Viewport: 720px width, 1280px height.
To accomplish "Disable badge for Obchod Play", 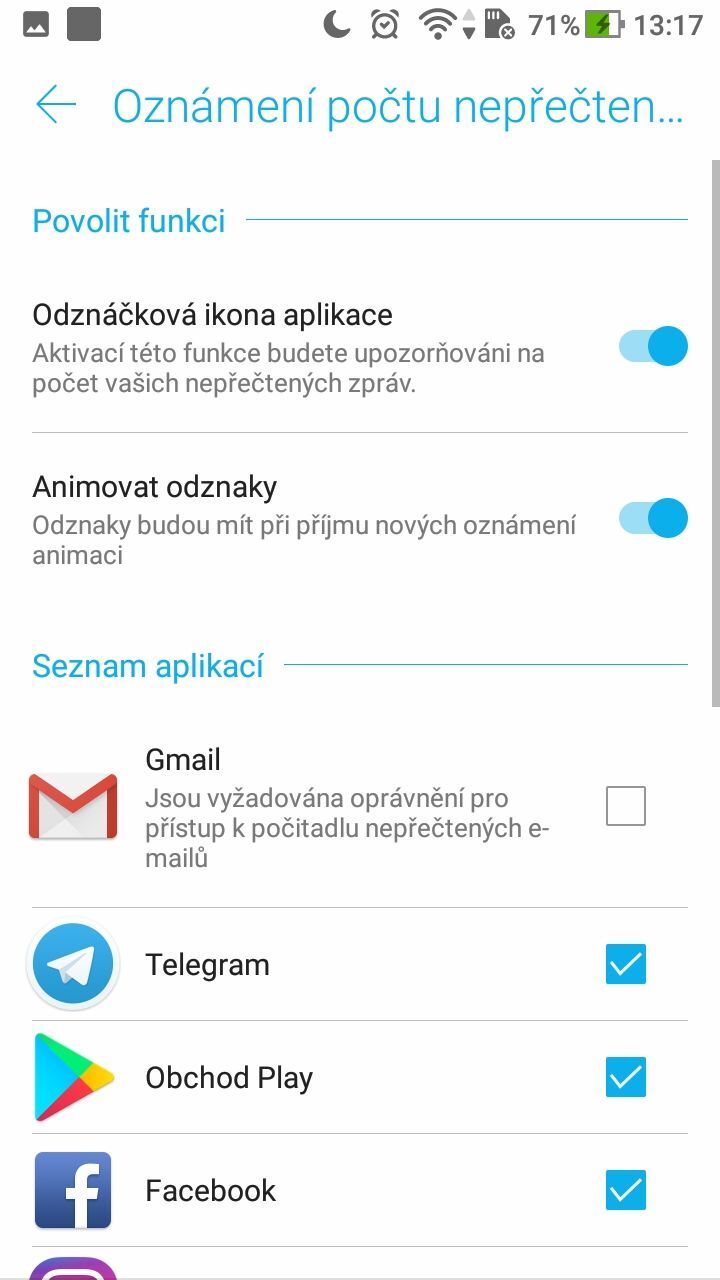I will tap(625, 1077).
